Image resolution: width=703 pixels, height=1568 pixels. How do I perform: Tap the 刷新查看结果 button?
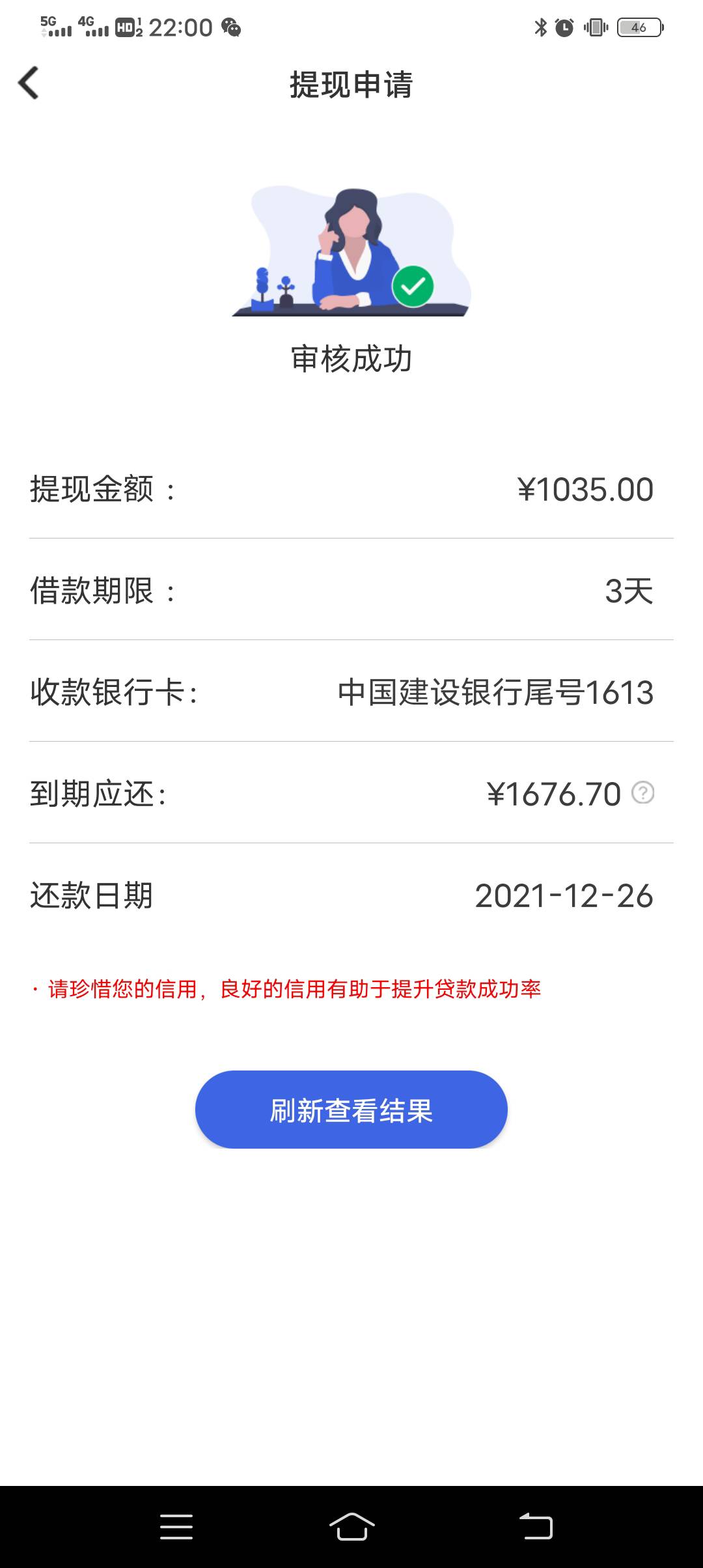(x=351, y=1110)
